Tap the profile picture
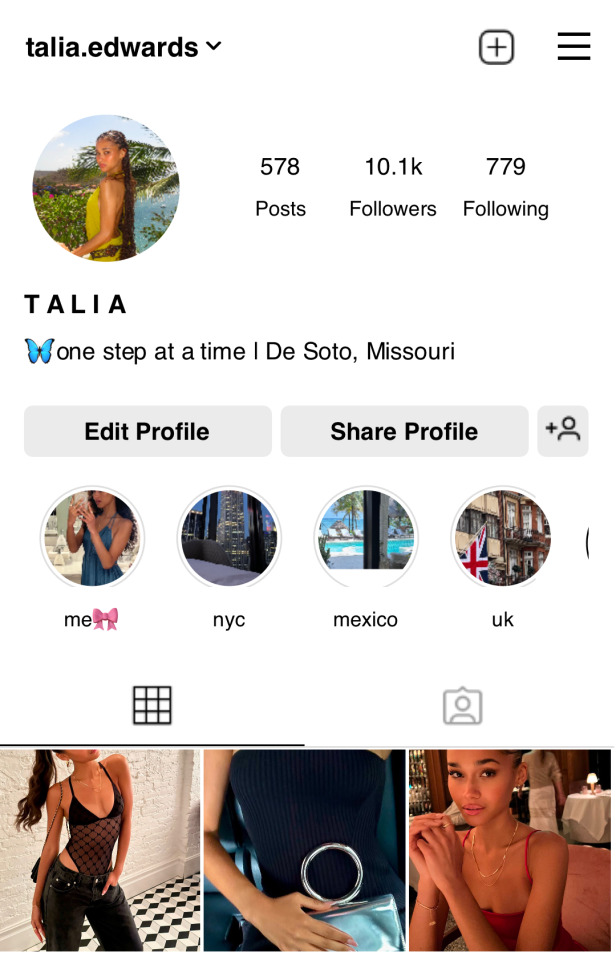This screenshot has height=960, width=616. click(x=106, y=188)
